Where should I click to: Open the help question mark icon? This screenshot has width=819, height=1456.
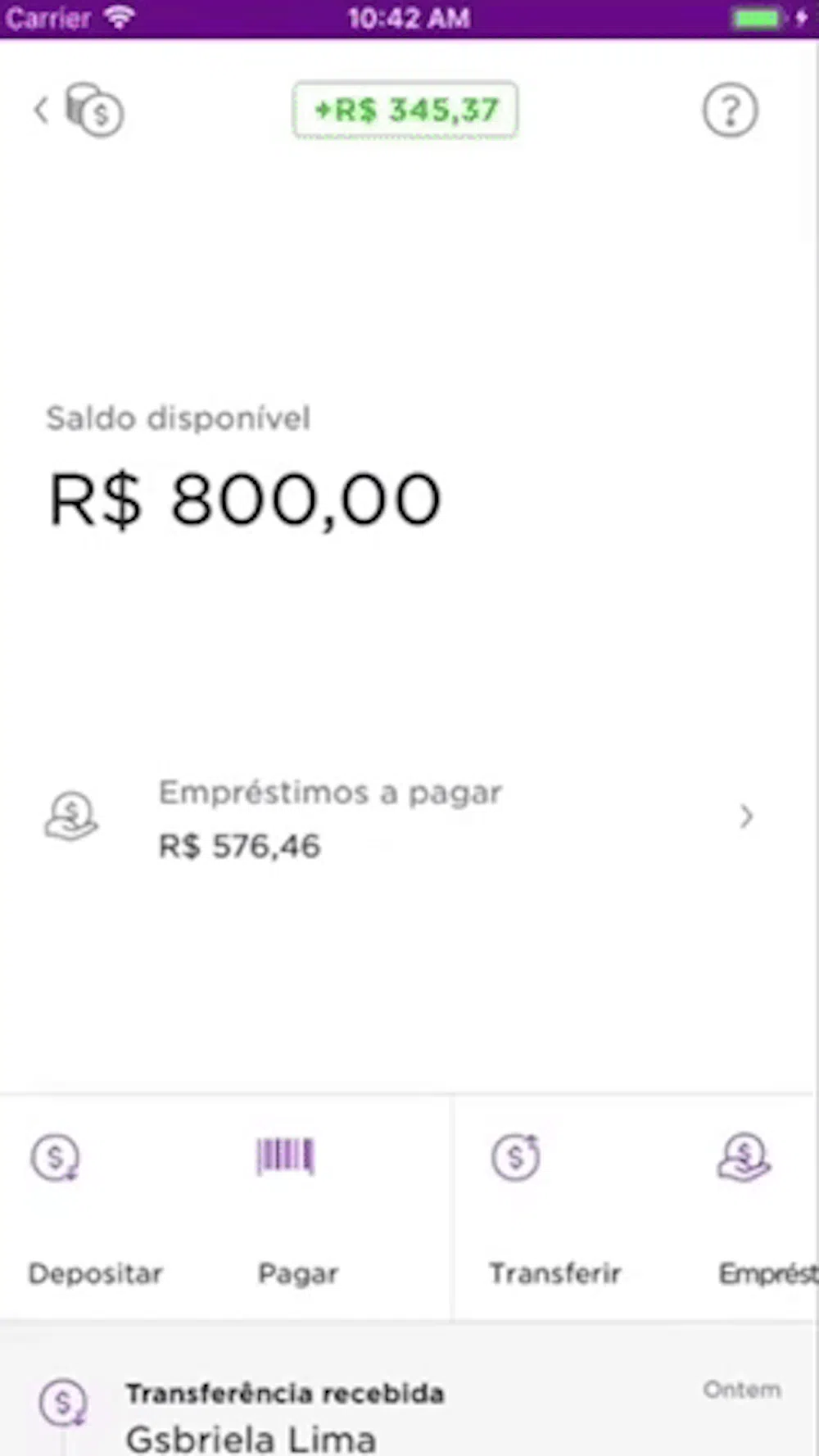[730, 110]
